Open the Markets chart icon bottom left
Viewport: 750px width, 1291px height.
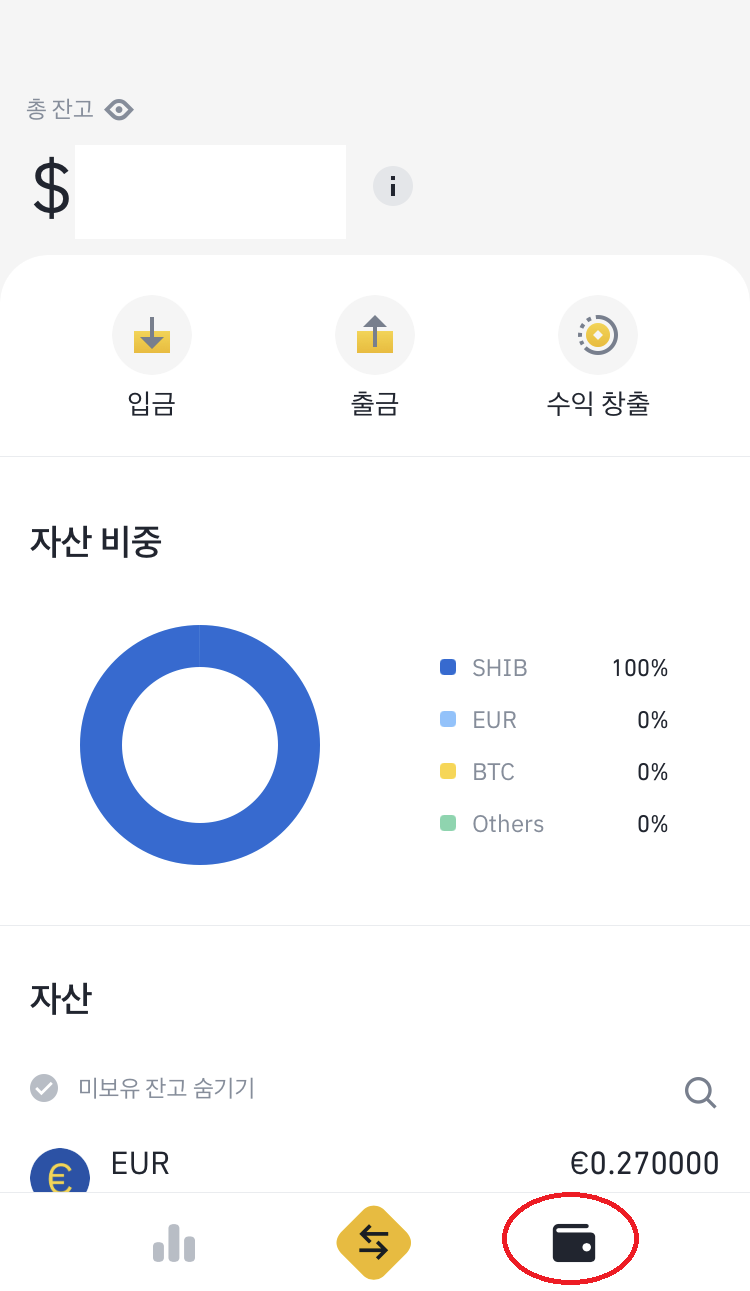tap(174, 1240)
